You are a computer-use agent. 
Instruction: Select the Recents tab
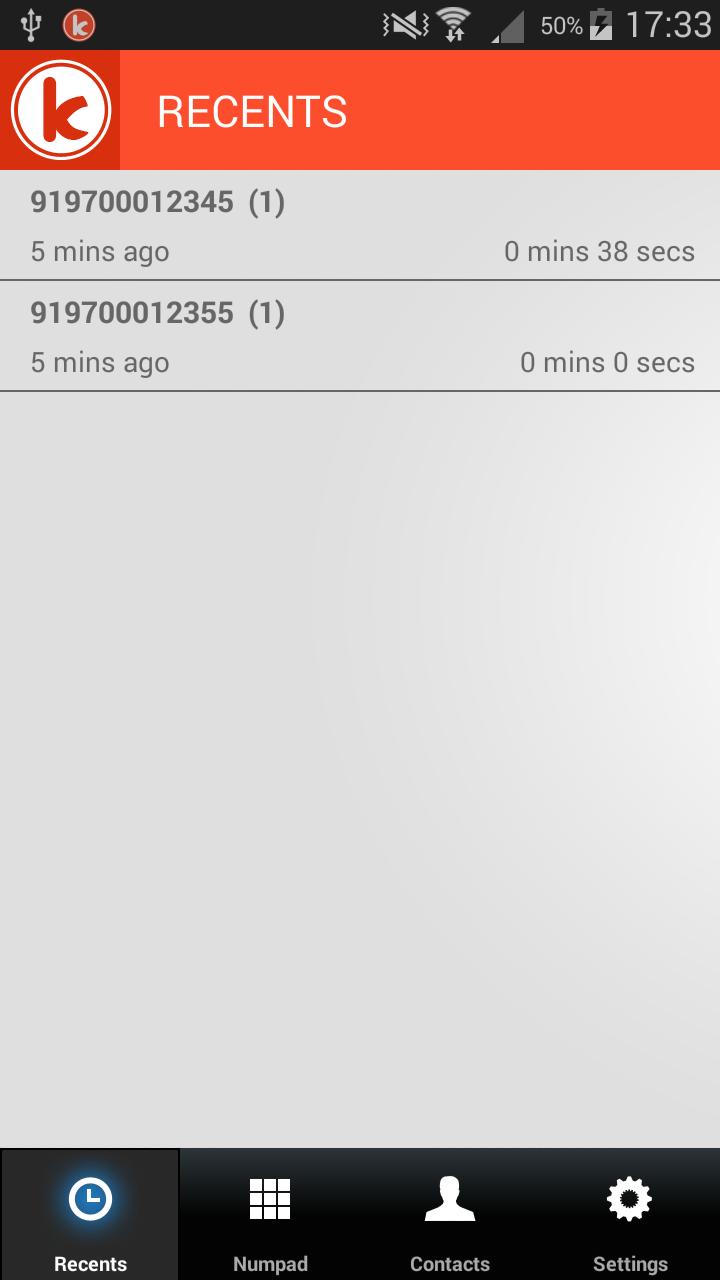pos(90,1215)
